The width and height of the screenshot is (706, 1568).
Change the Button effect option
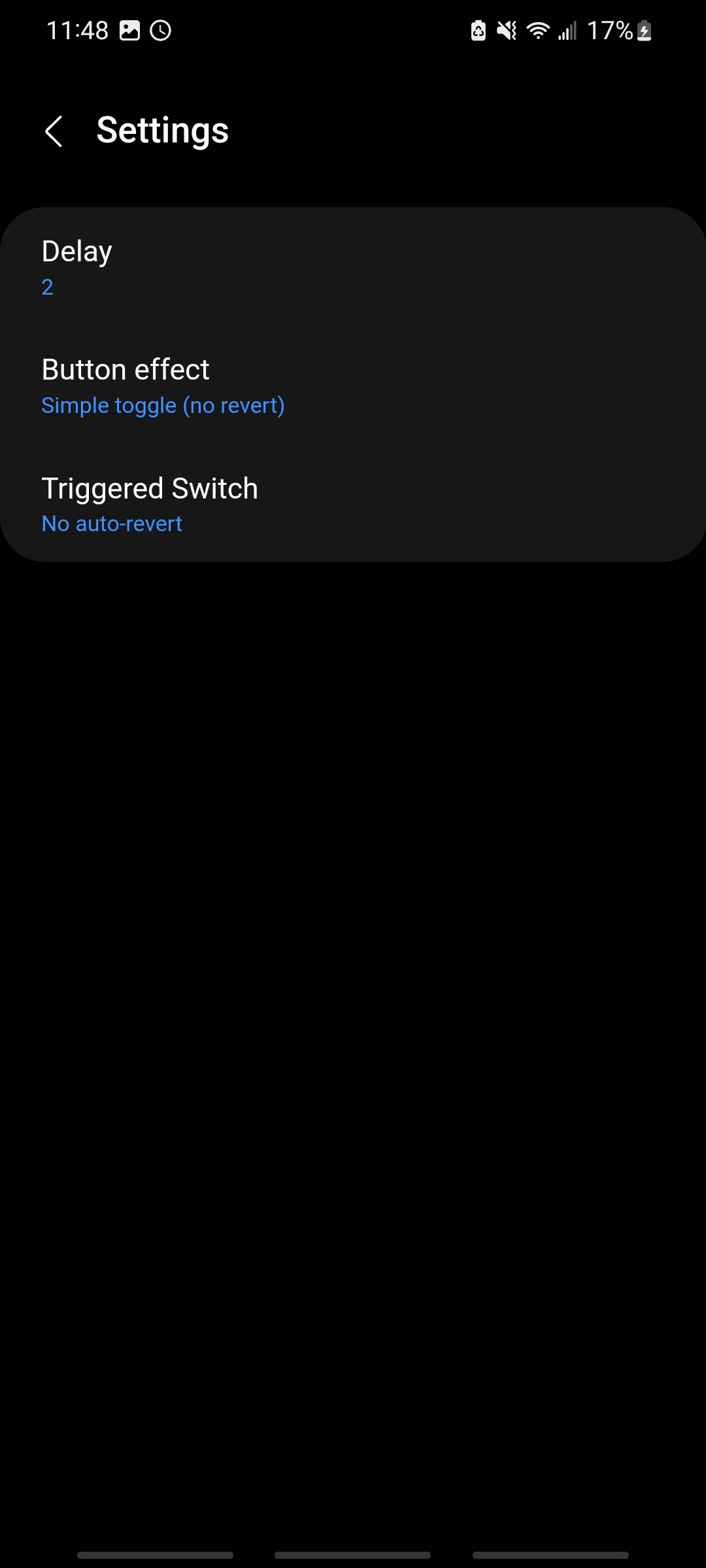click(x=353, y=385)
